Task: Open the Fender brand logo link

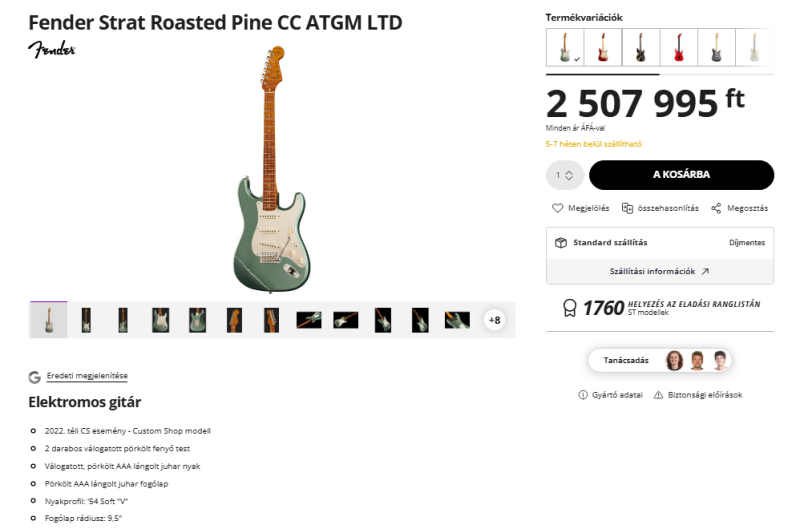Action: tap(52, 49)
